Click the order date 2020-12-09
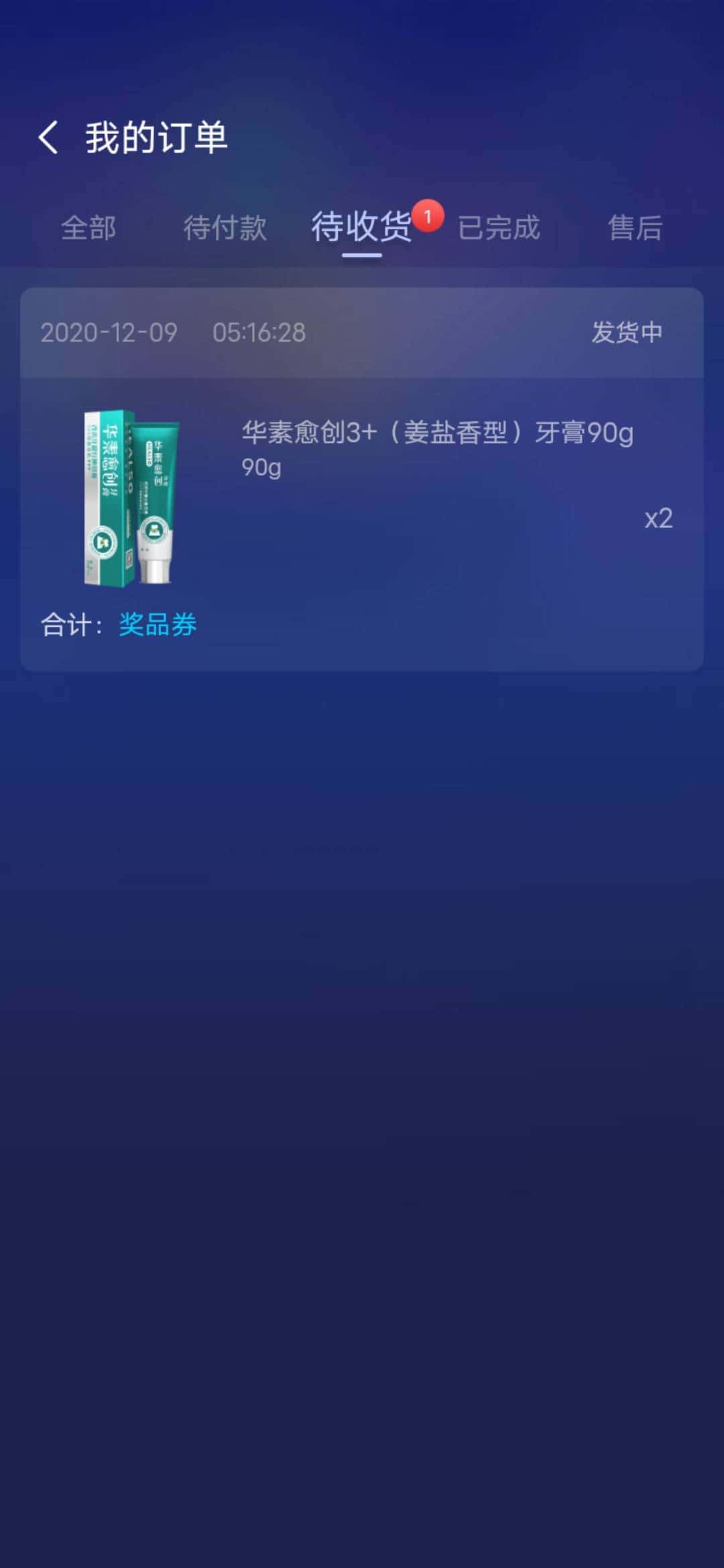The height and width of the screenshot is (1568, 724). (109, 332)
